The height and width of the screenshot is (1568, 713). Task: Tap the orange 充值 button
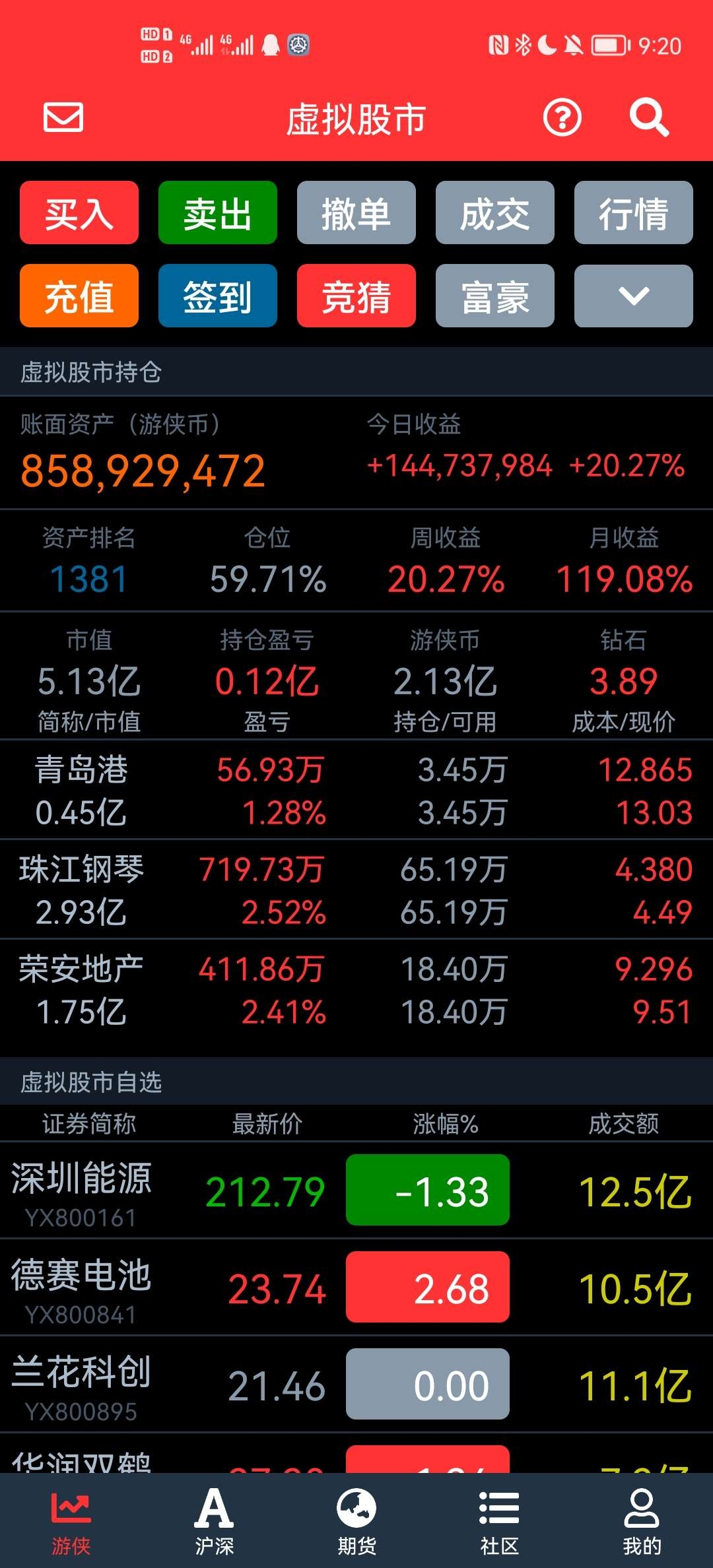coord(79,296)
